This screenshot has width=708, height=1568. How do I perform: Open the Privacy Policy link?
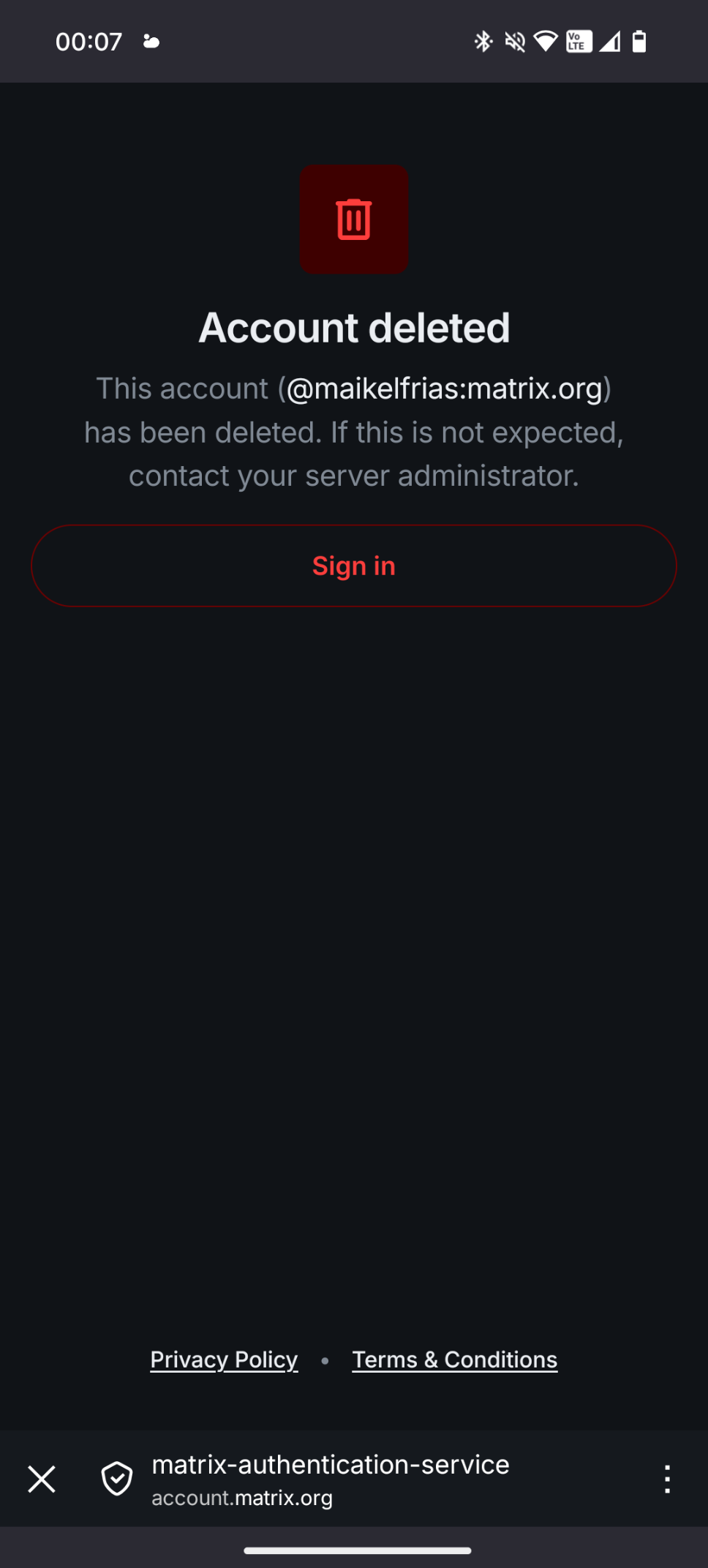click(224, 1359)
